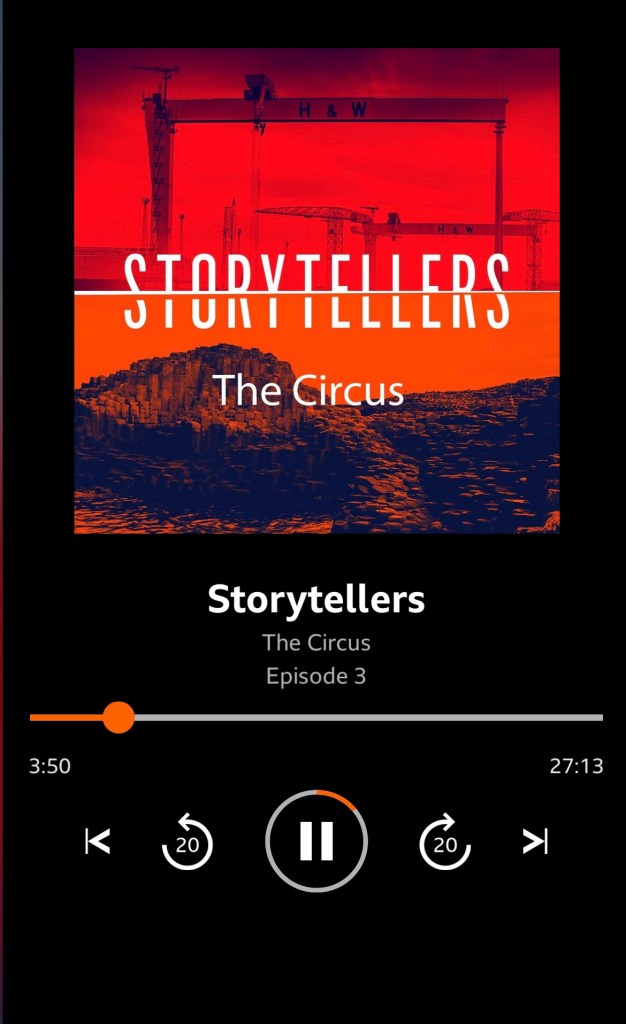Jump to the previous track
The height and width of the screenshot is (1024, 626).
click(x=97, y=842)
